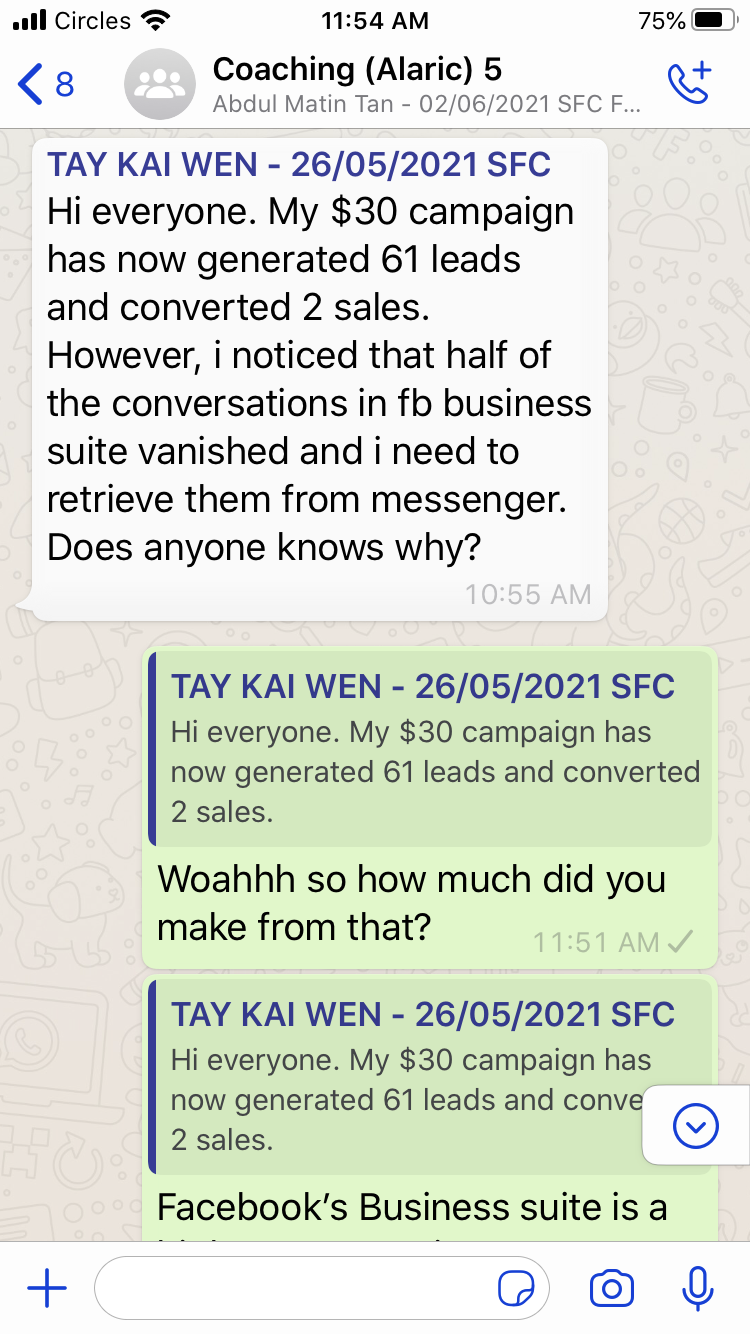Open the camera to take a photo
Image resolution: width=750 pixels, height=1334 pixels.
[611, 1289]
